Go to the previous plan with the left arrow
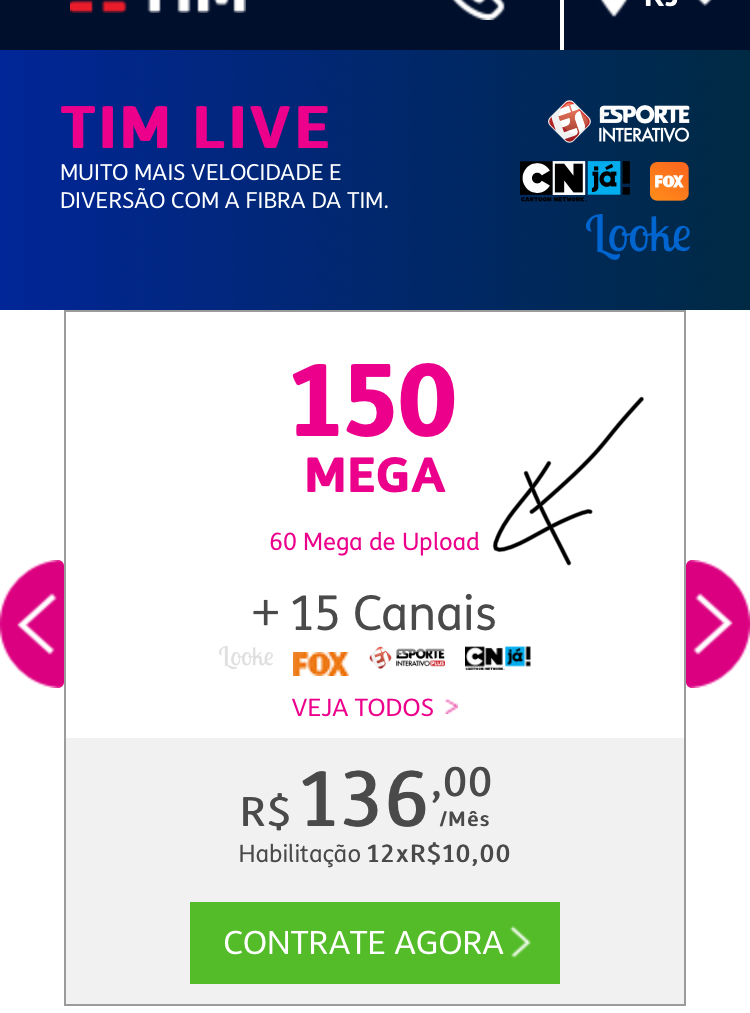Image resolution: width=750 pixels, height=1013 pixels. [x=32, y=624]
